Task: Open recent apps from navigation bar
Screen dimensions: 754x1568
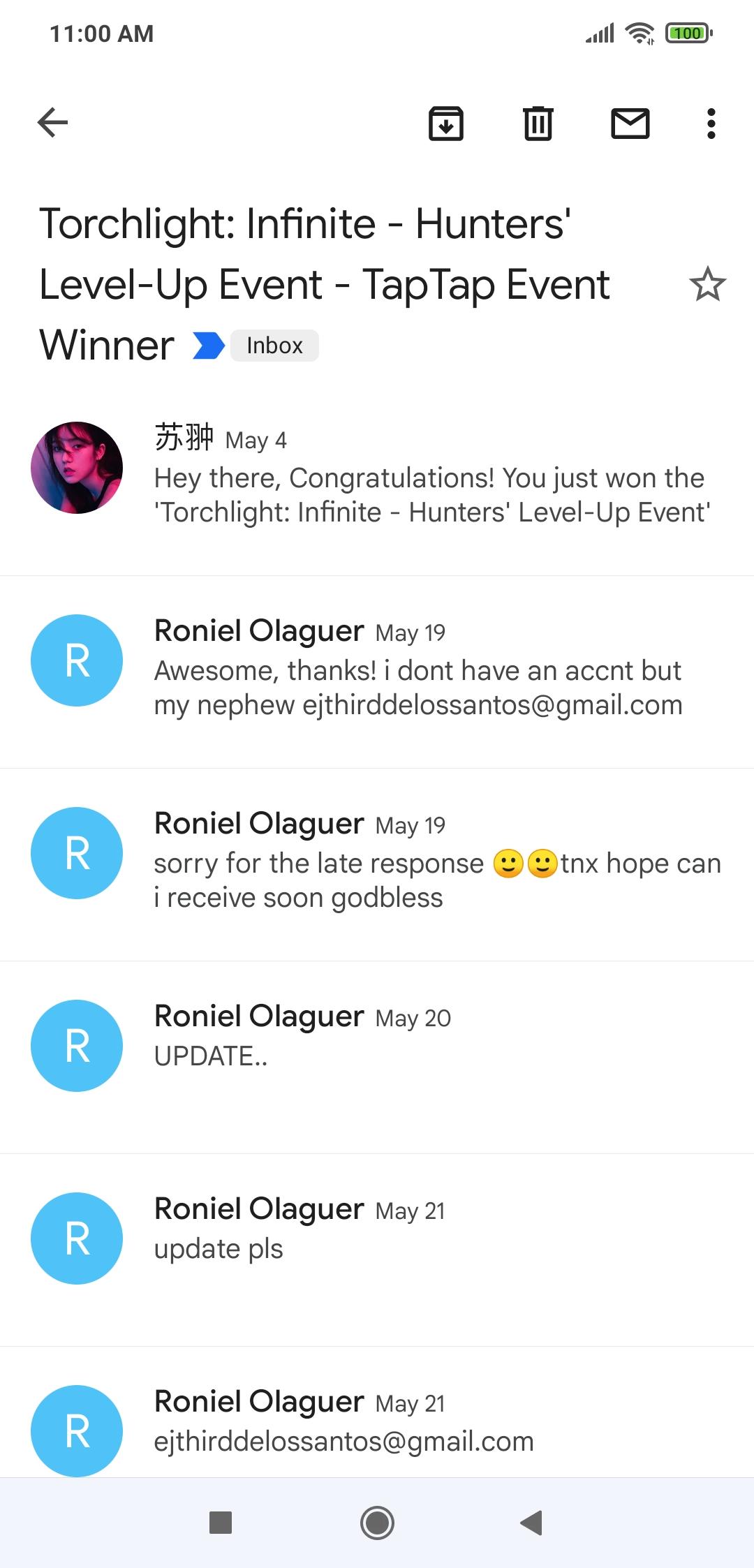Action: 221,1522
